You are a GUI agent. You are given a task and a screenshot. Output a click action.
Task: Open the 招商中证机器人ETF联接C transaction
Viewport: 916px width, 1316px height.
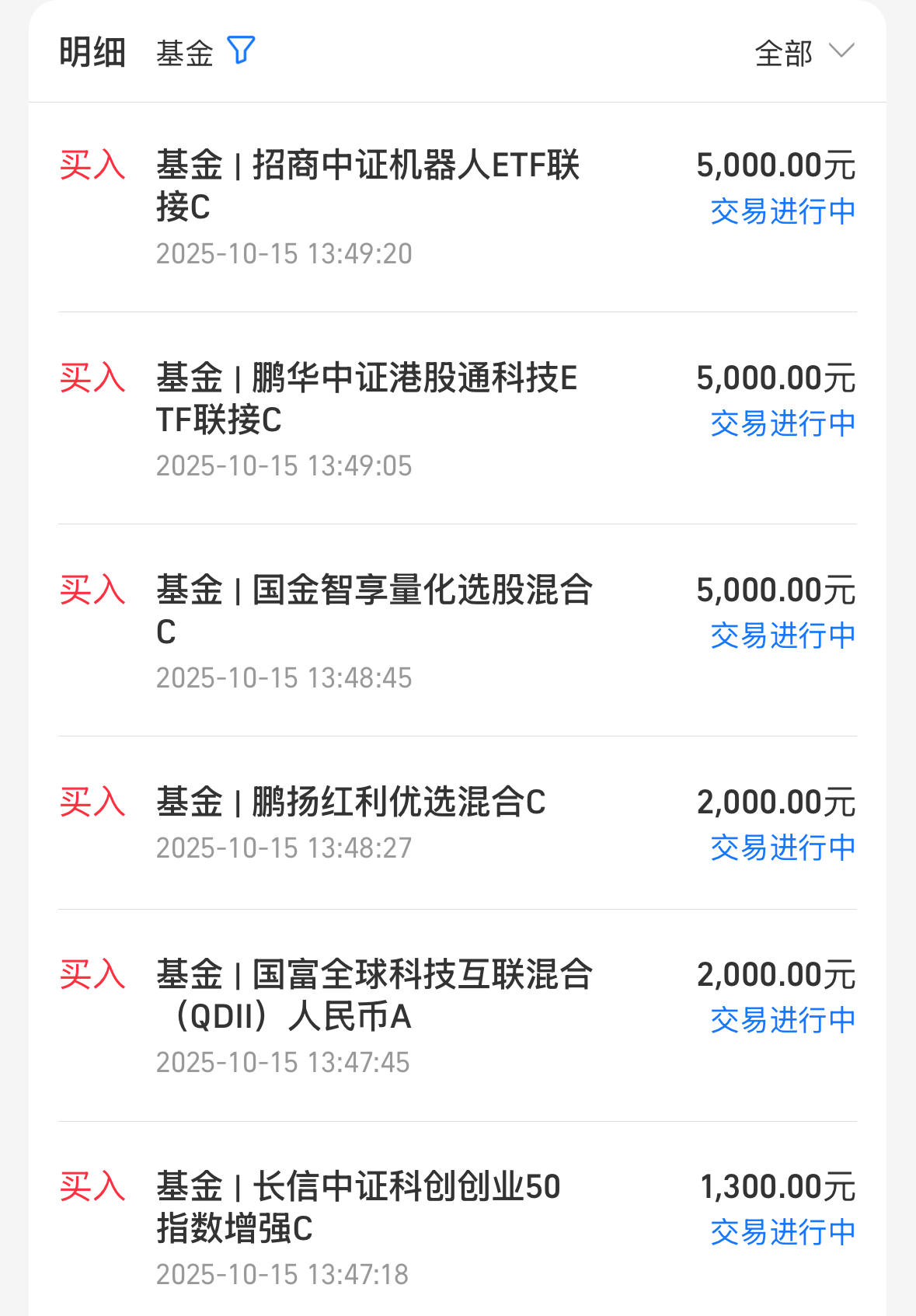[458, 207]
